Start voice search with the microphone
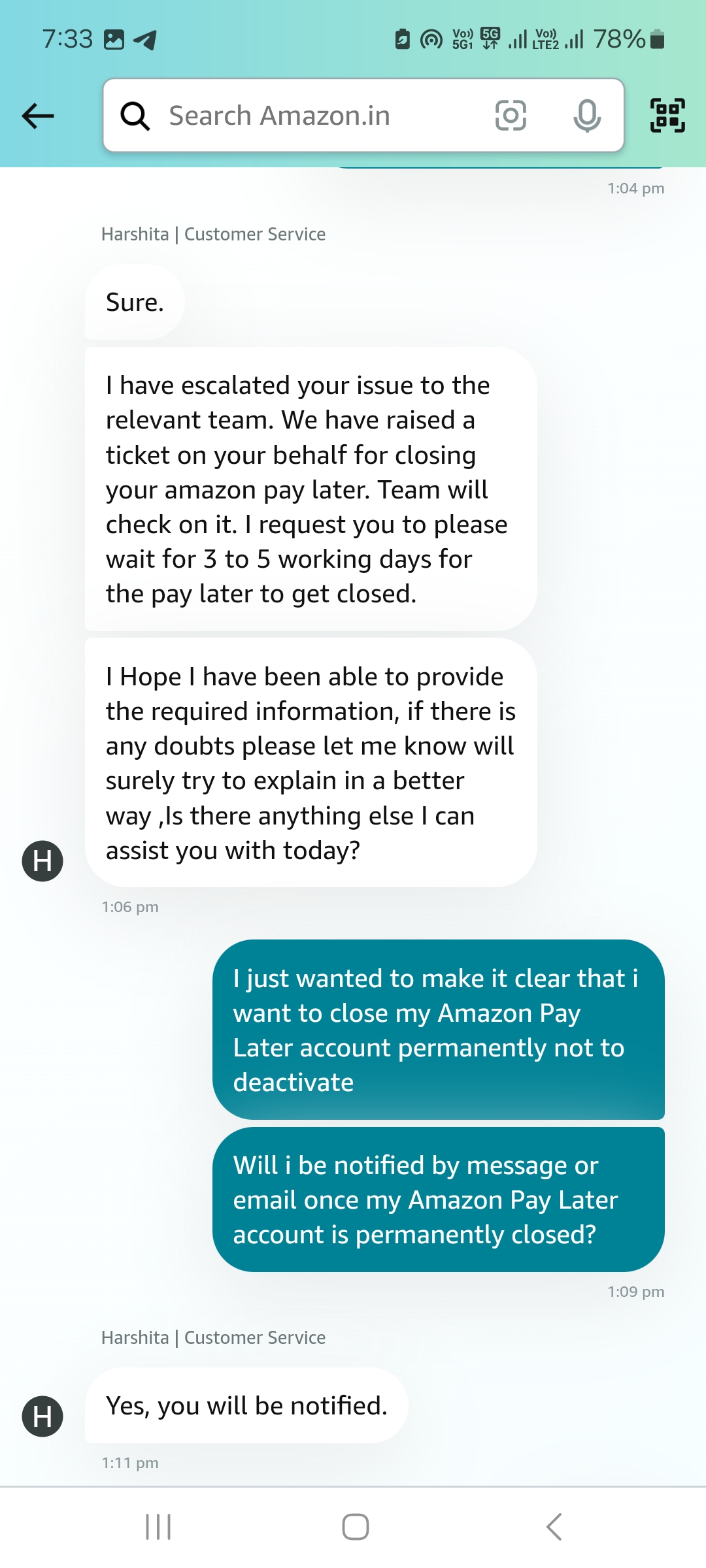Screen dimensions: 706x1568 tap(587, 116)
